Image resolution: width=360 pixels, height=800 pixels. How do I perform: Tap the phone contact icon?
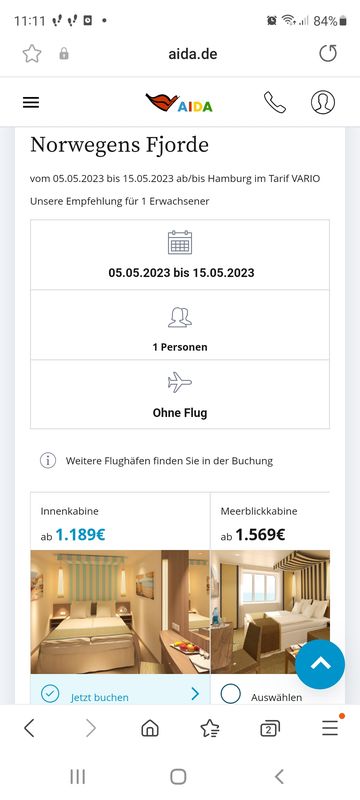tap(275, 103)
